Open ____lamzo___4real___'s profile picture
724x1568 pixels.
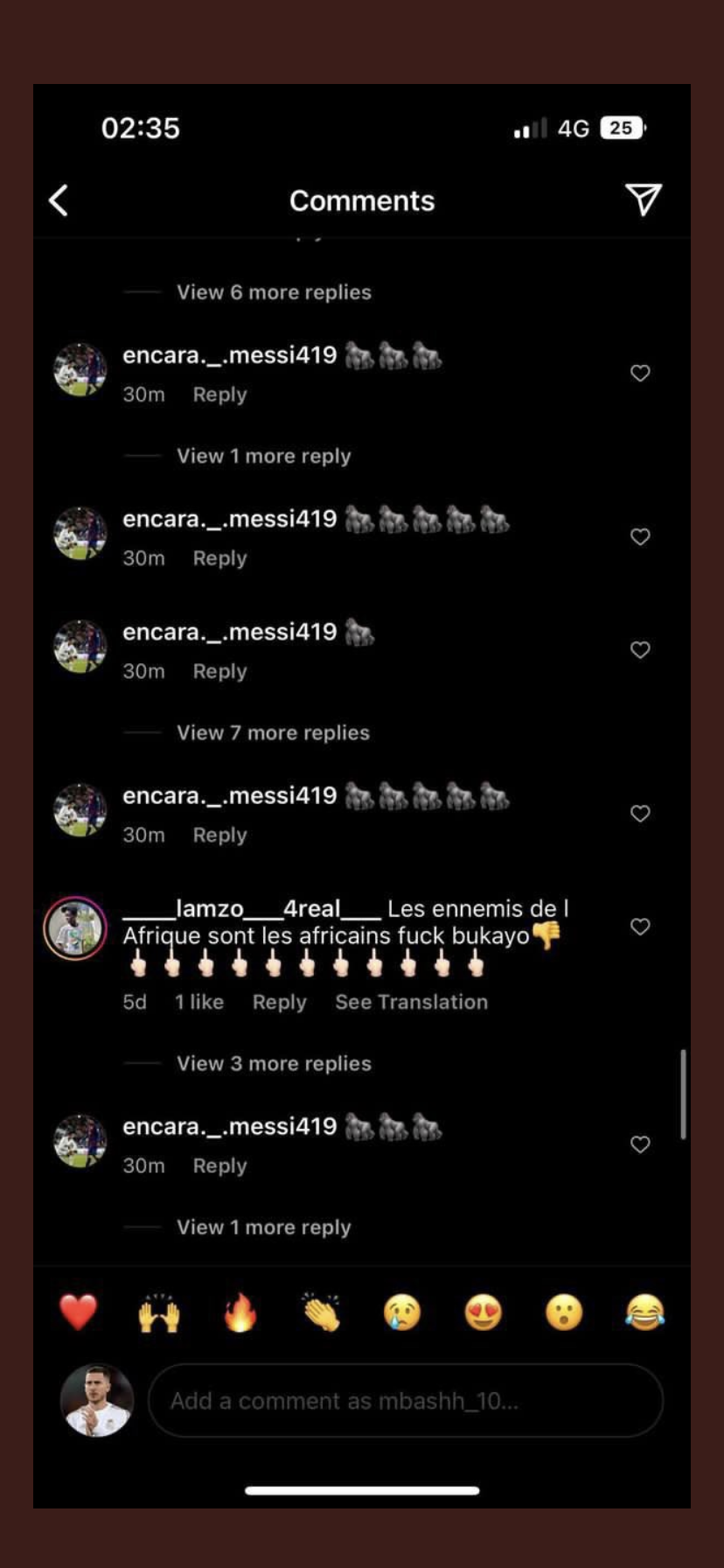pyautogui.click(x=75, y=928)
